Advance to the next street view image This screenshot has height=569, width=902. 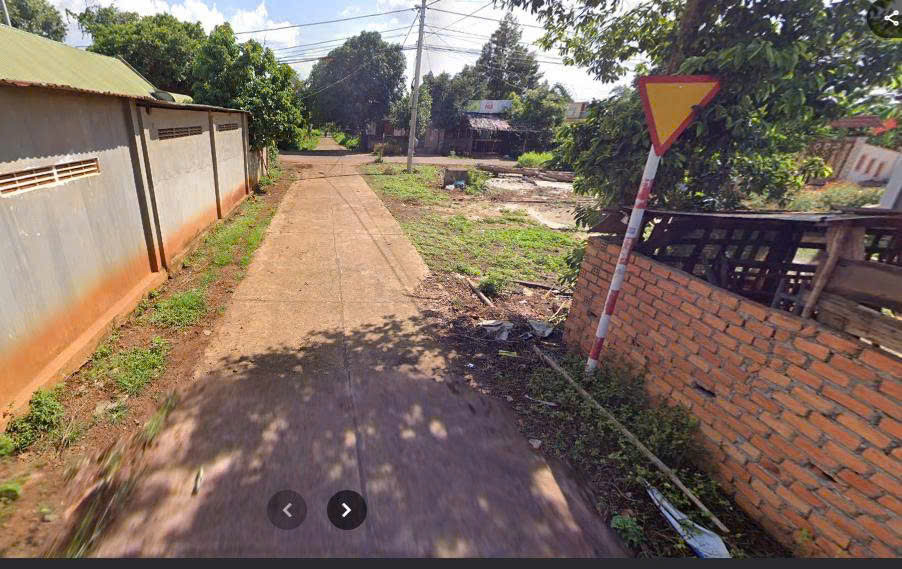346,510
